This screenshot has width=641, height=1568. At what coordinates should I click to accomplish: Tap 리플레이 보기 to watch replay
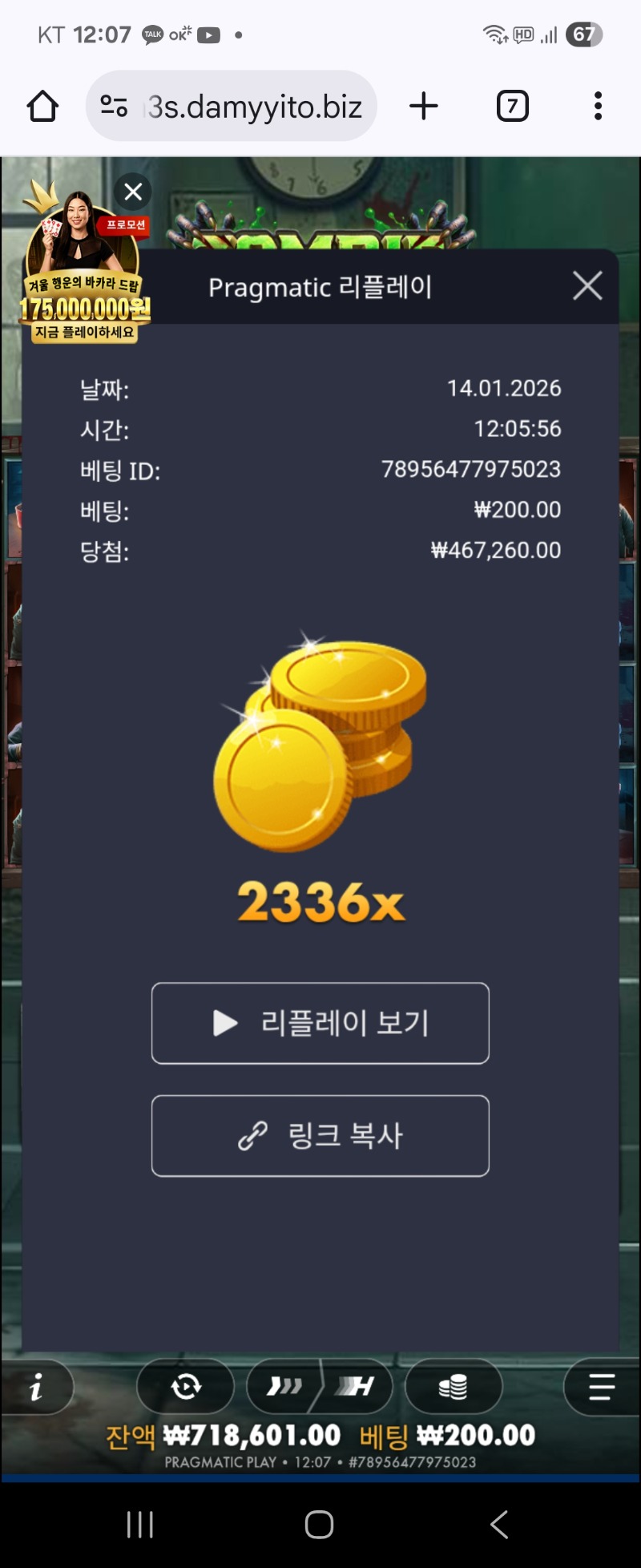pos(320,1023)
